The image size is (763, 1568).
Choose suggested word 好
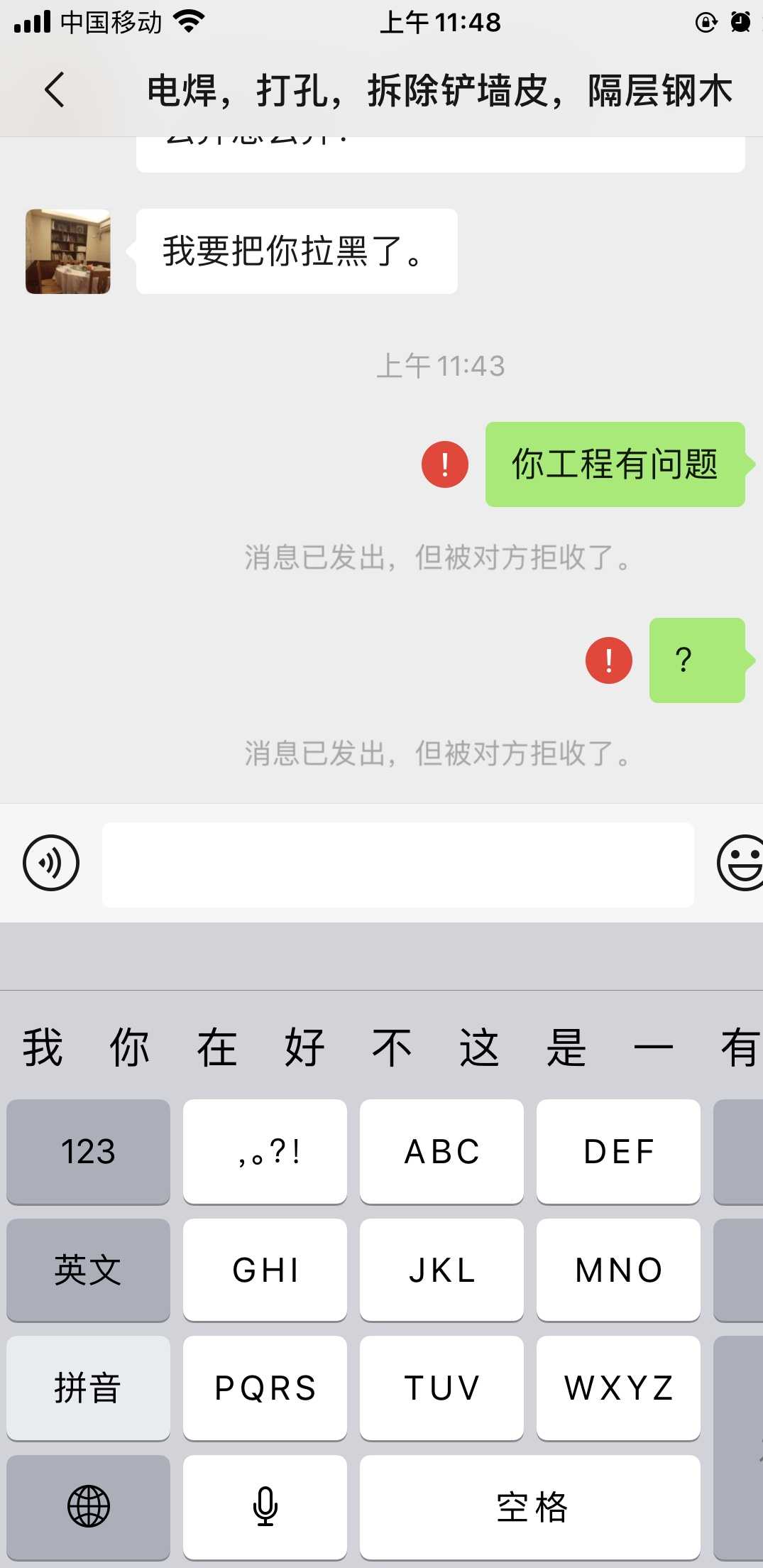[x=304, y=1047]
